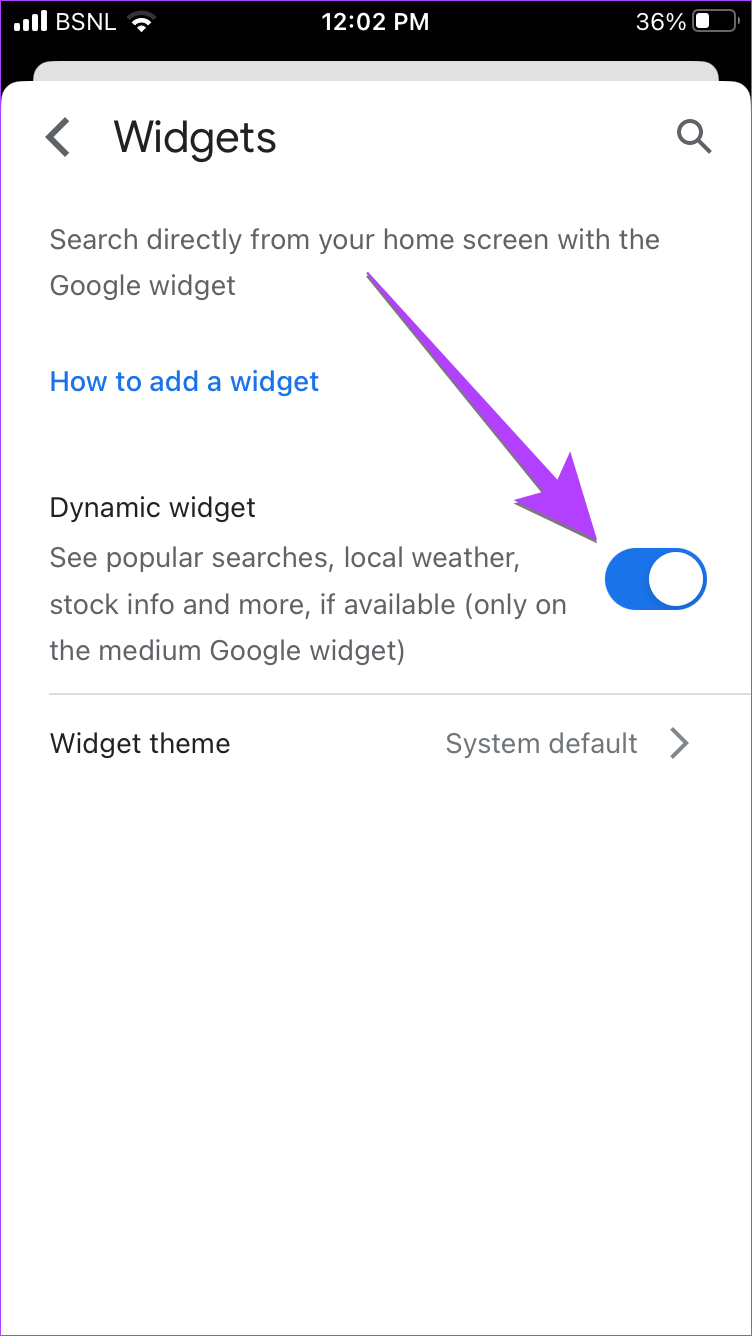
Task: Tap the BSNL carrier label
Action: [85, 21]
